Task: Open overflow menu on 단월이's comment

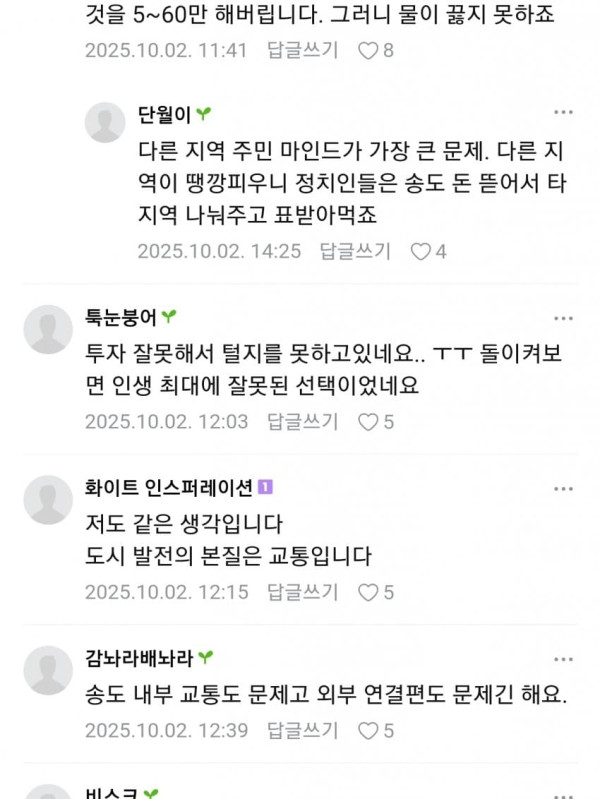Action: (564, 113)
